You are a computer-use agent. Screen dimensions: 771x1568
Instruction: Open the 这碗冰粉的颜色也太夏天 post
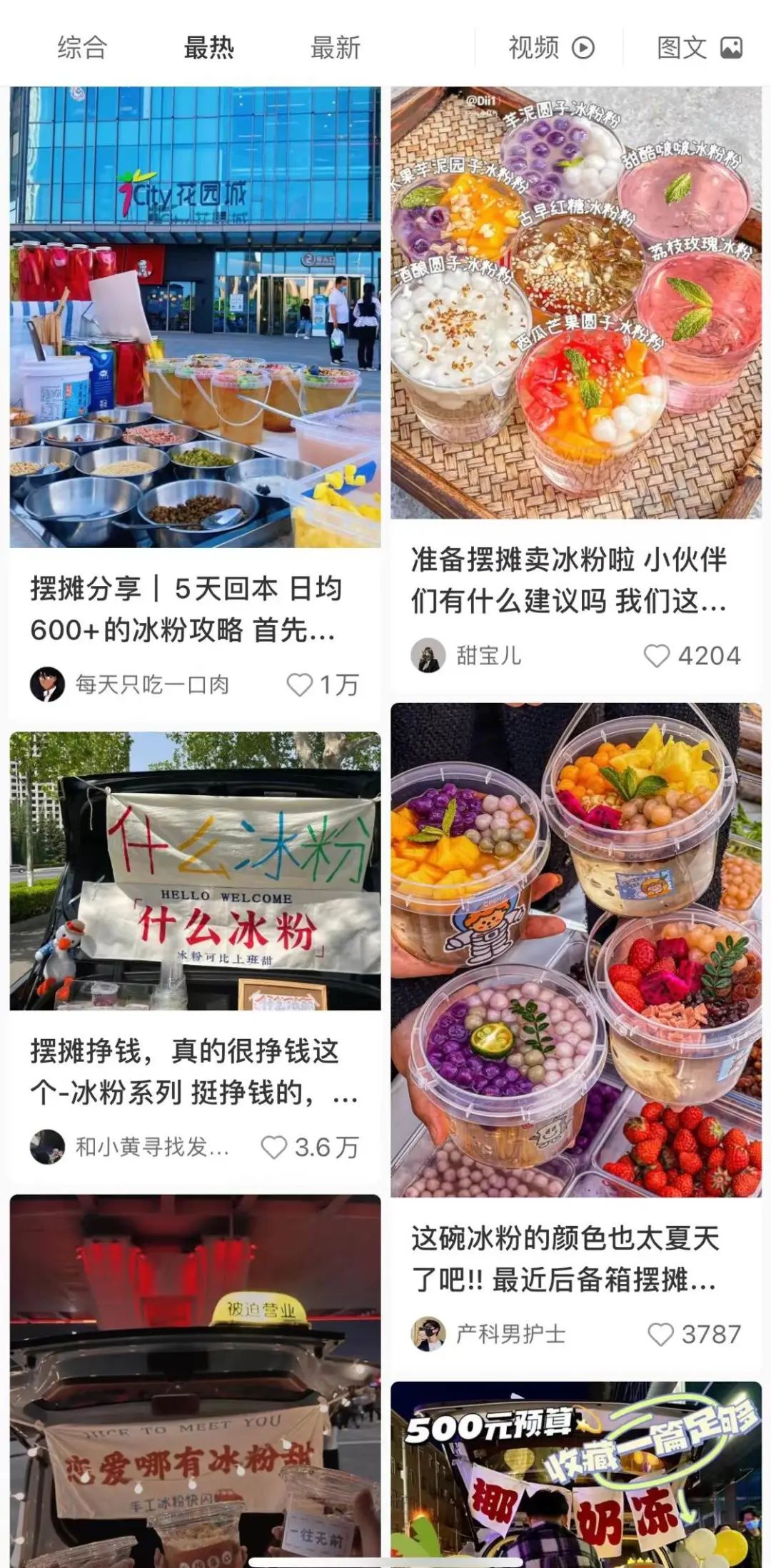click(x=575, y=949)
